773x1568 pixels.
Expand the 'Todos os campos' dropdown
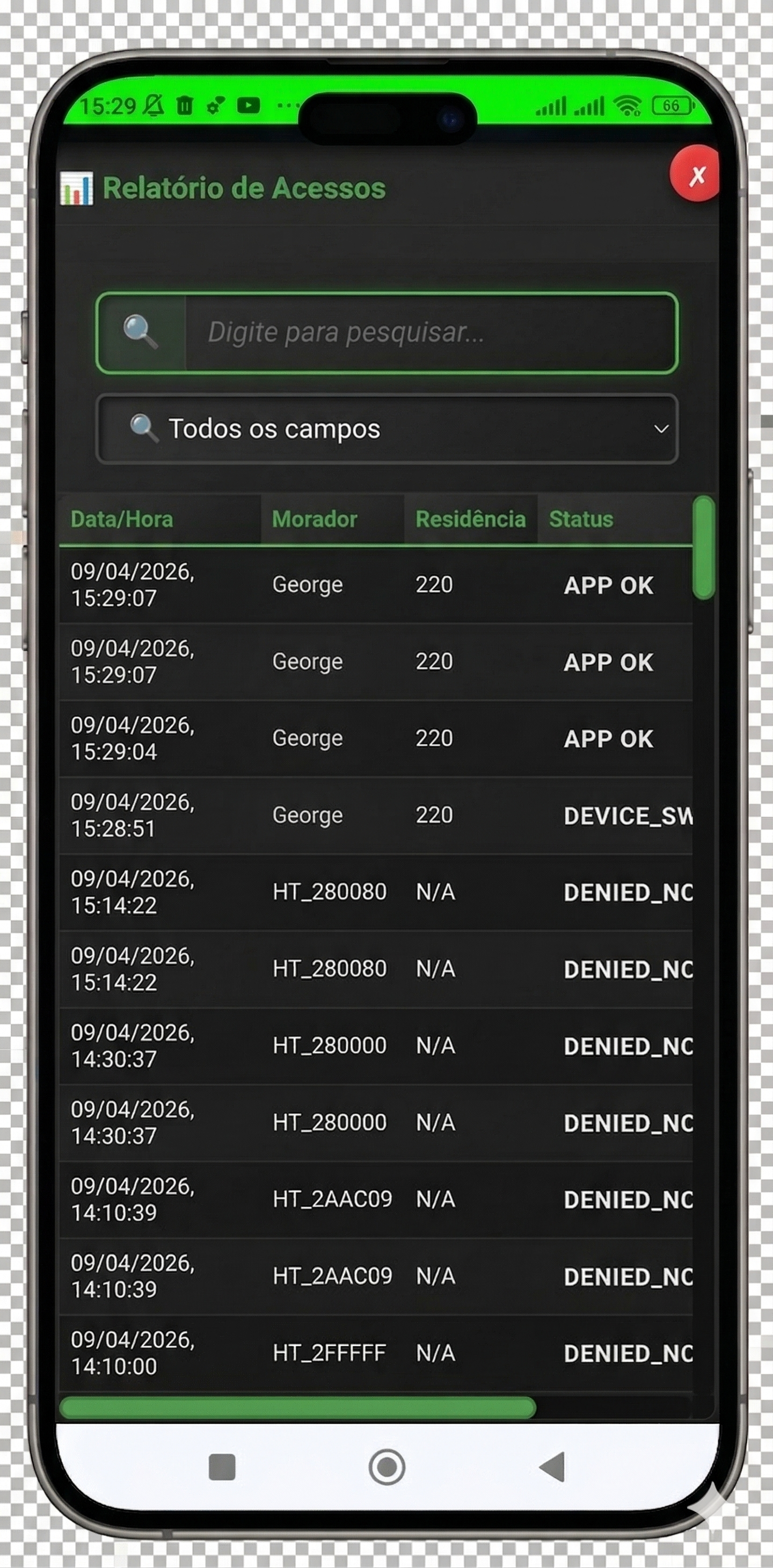tap(387, 429)
